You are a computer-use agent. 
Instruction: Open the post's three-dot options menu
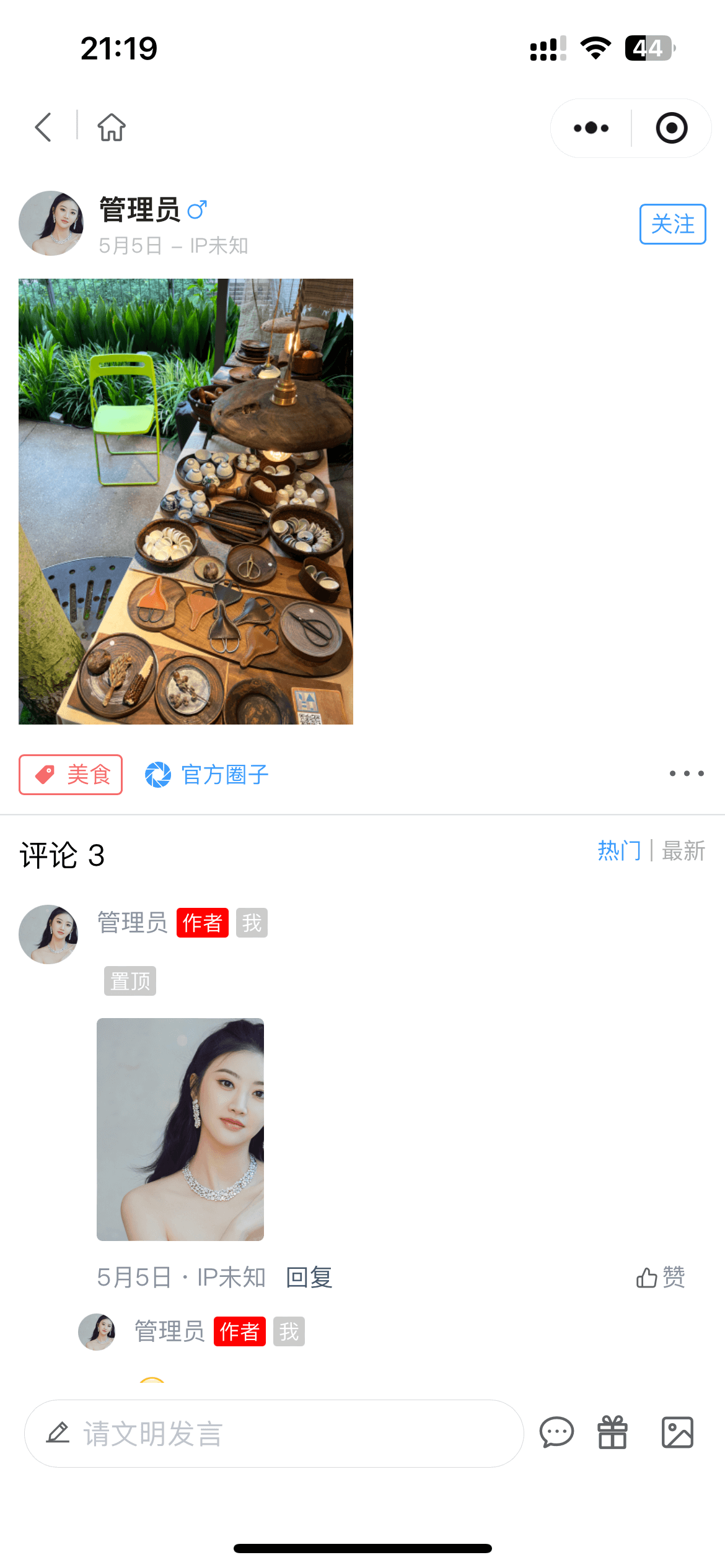click(x=687, y=773)
